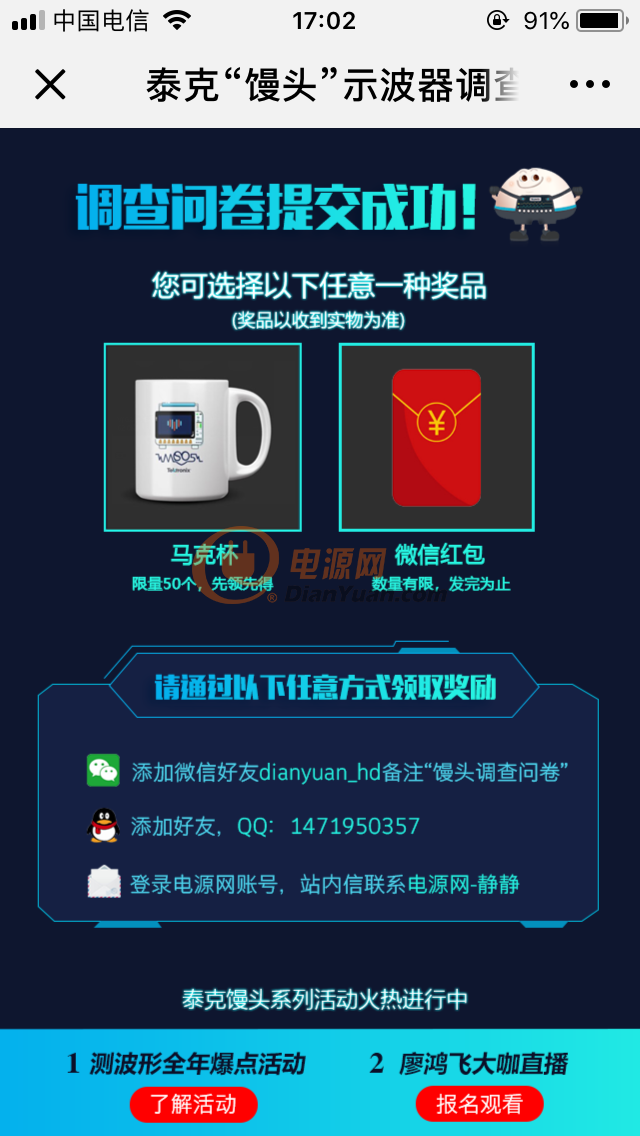Select the 微信红包 red packet prize
The width and height of the screenshot is (640, 1136).
point(436,437)
